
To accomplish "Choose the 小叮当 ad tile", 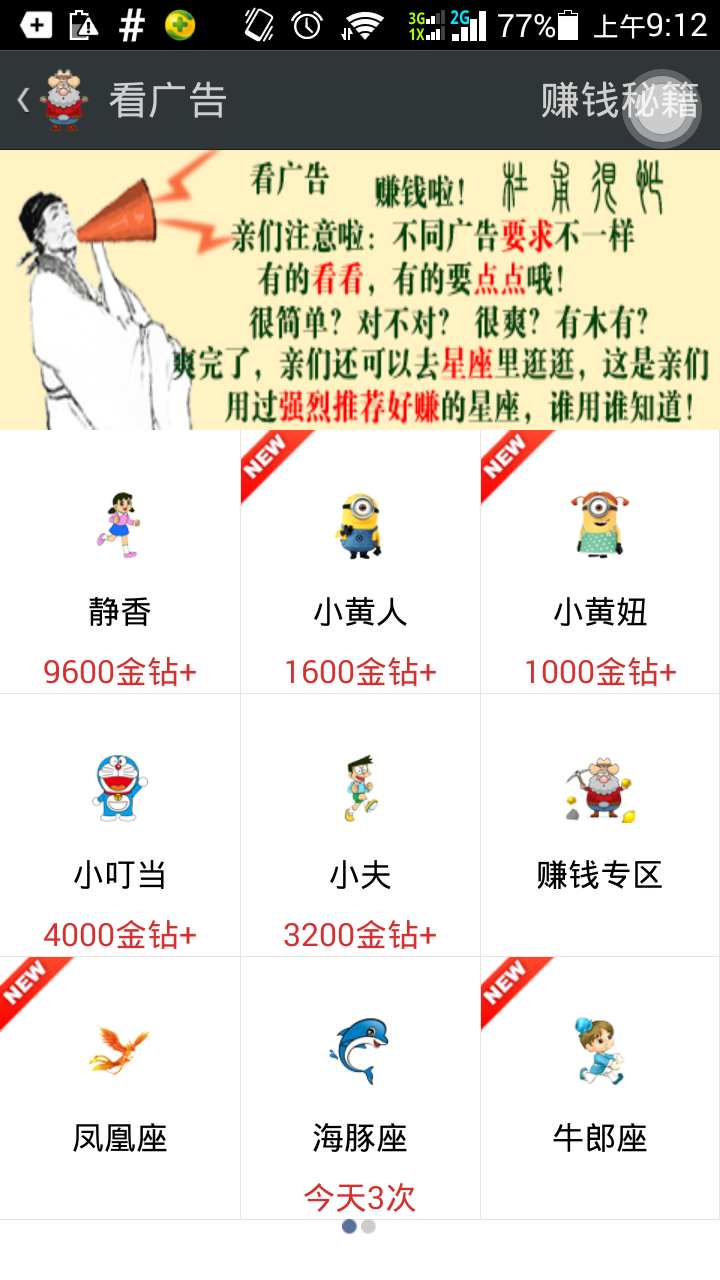I will 120,825.
